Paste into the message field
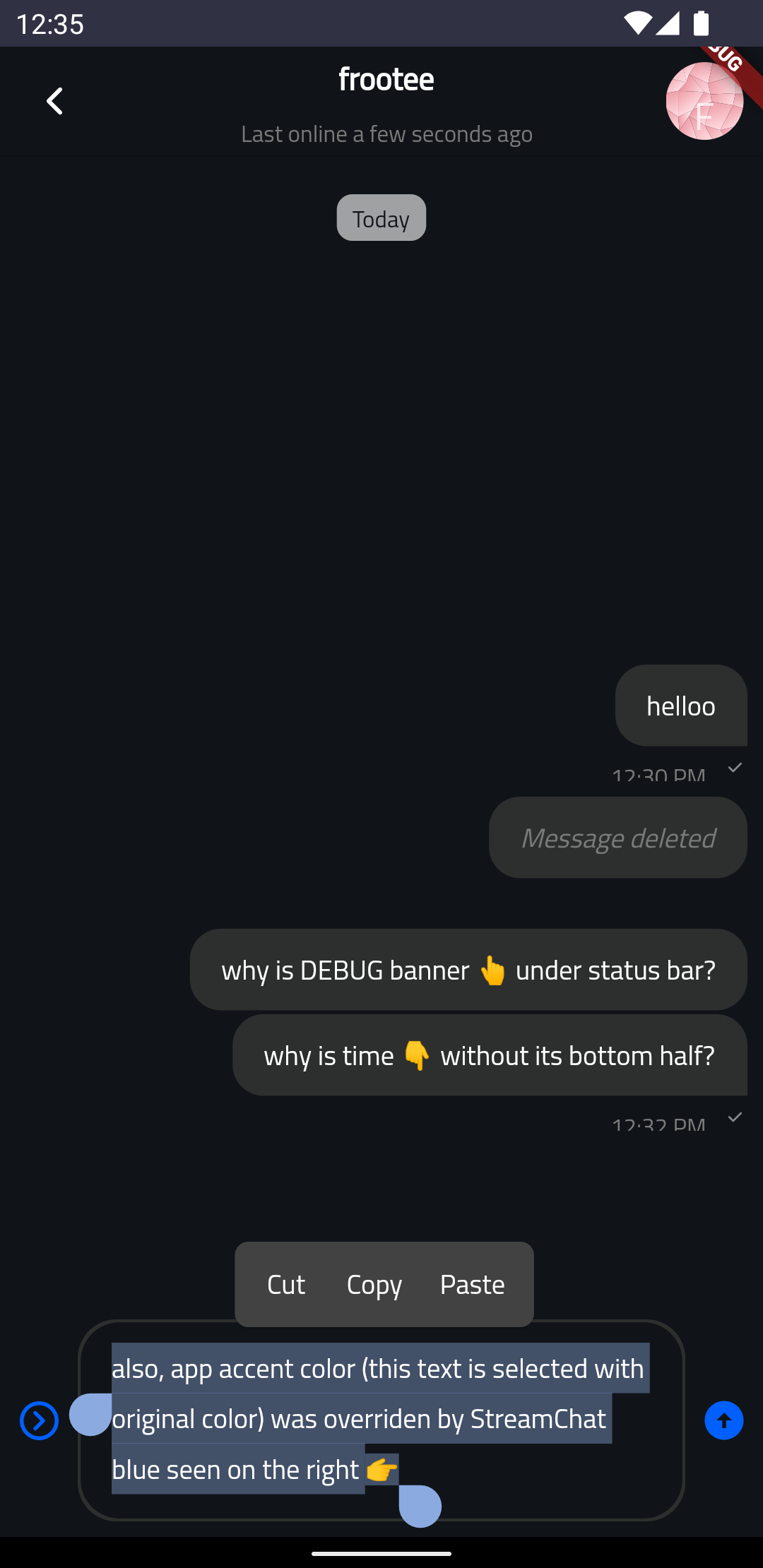The image size is (763, 1568). click(x=472, y=1285)
